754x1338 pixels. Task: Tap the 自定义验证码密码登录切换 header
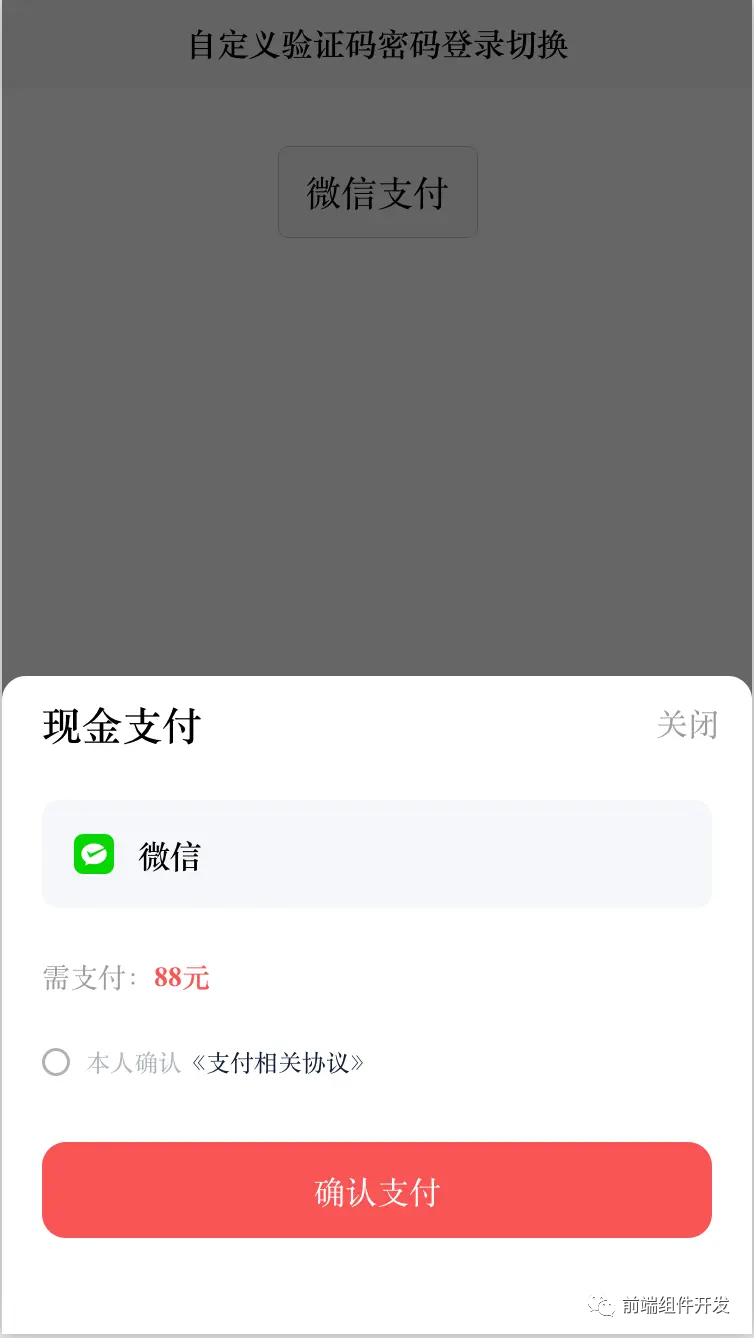(x=377, y=45)
